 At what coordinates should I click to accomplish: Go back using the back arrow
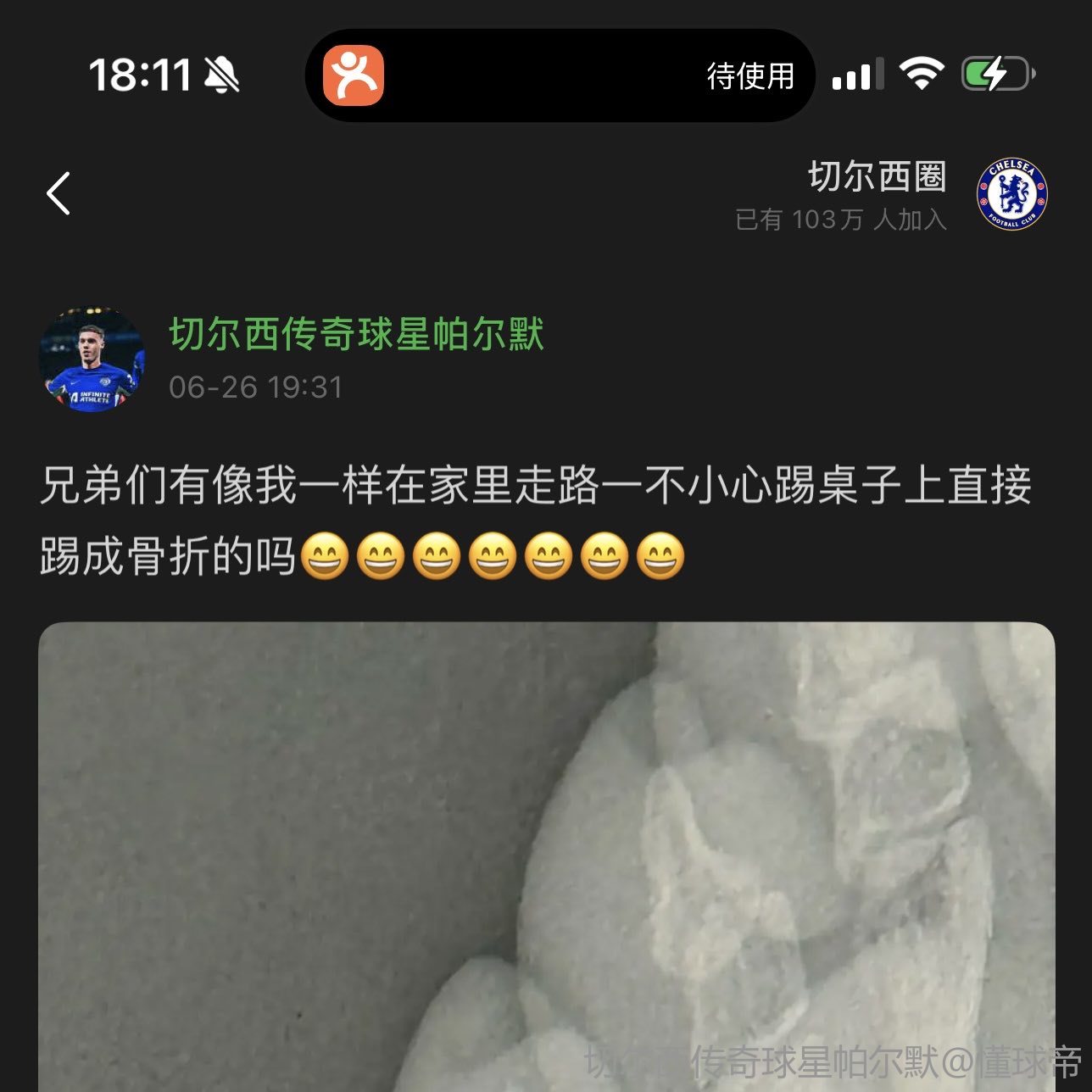58,194
